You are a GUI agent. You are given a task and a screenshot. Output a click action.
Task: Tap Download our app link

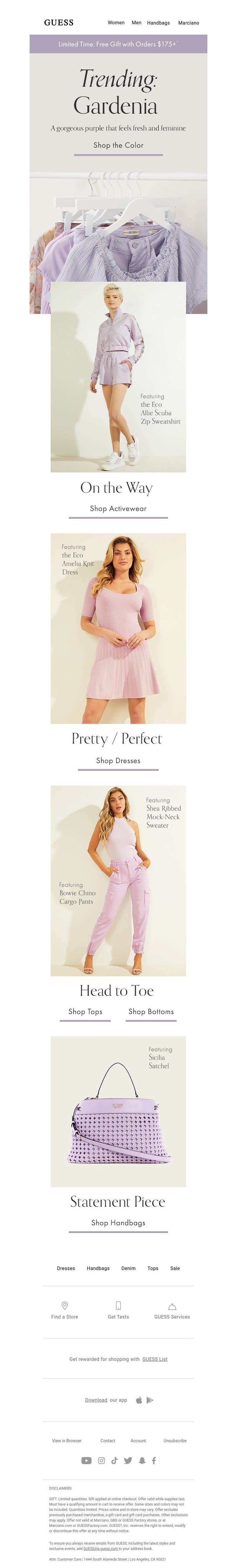pyautogui.click(x=96, y=1400)
